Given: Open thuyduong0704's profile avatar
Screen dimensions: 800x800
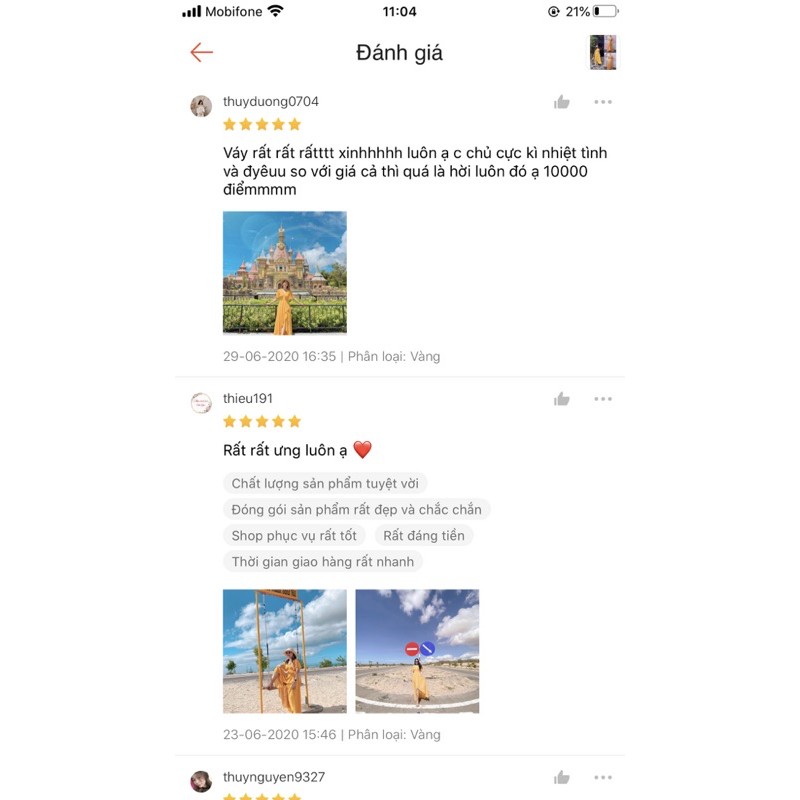Looking at the screenshot, I should [201, 107].
